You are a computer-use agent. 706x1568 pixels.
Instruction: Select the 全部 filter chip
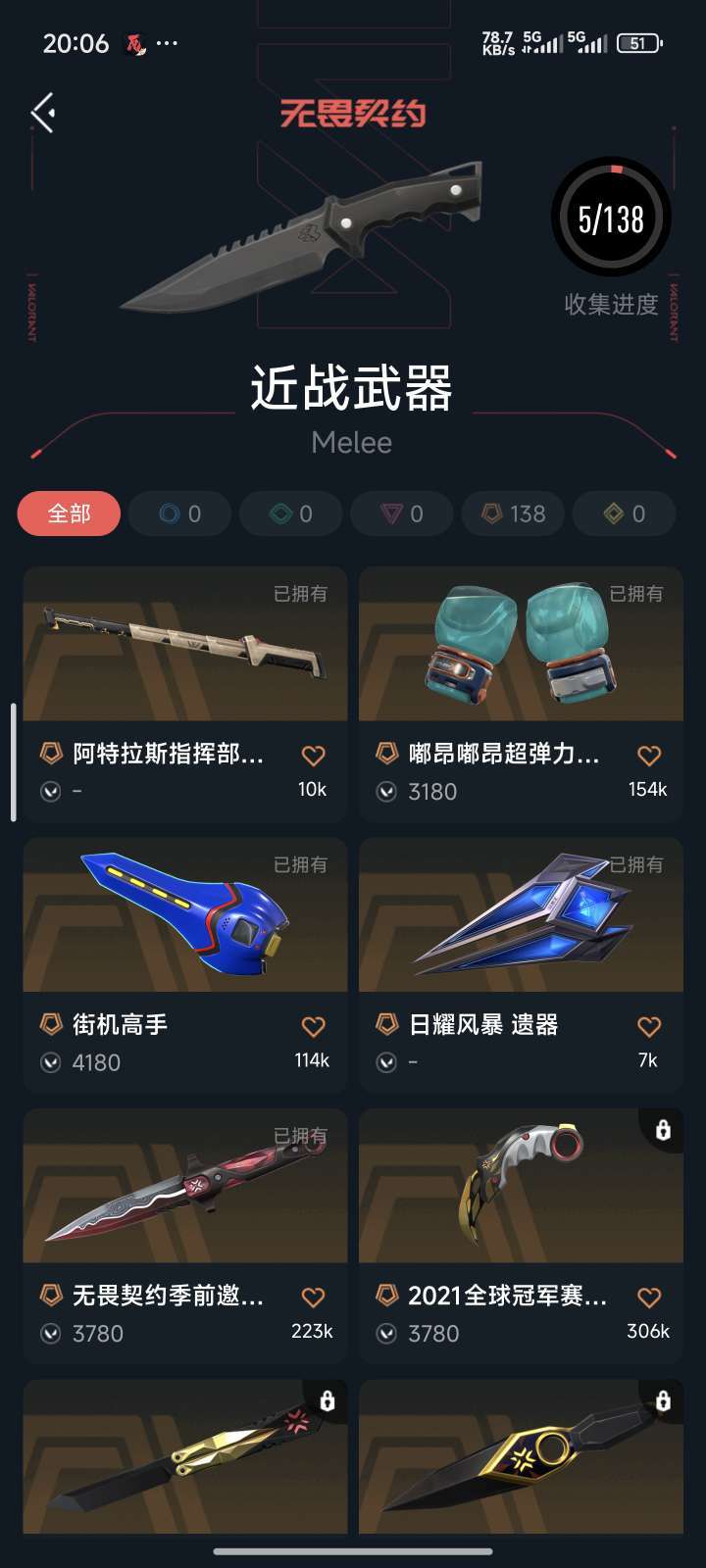pos(69,514)
